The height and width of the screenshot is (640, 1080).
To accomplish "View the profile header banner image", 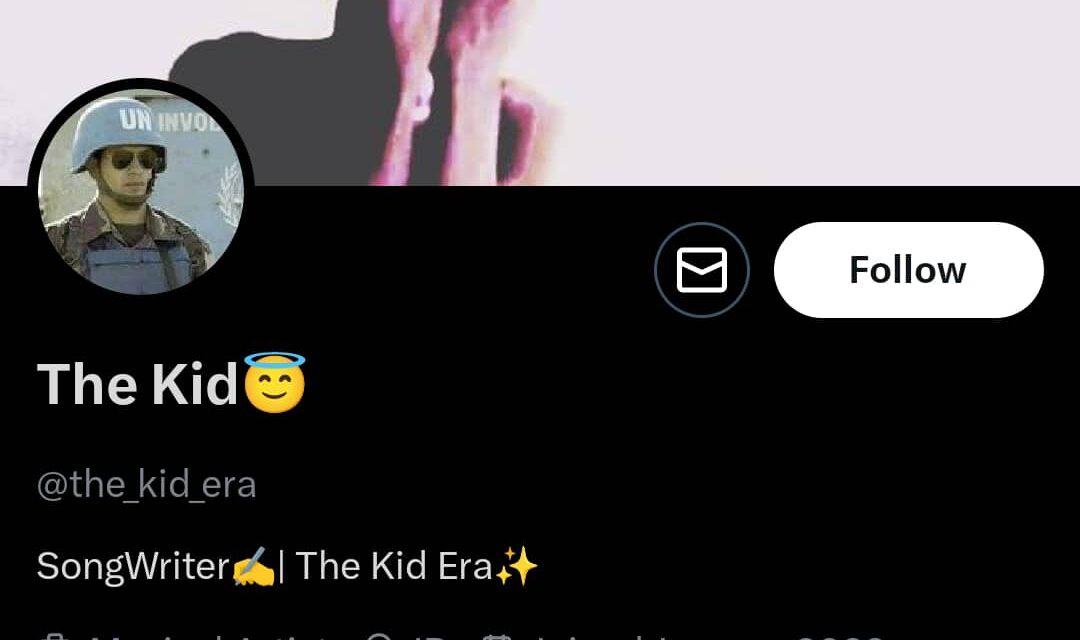I will 640,90.
